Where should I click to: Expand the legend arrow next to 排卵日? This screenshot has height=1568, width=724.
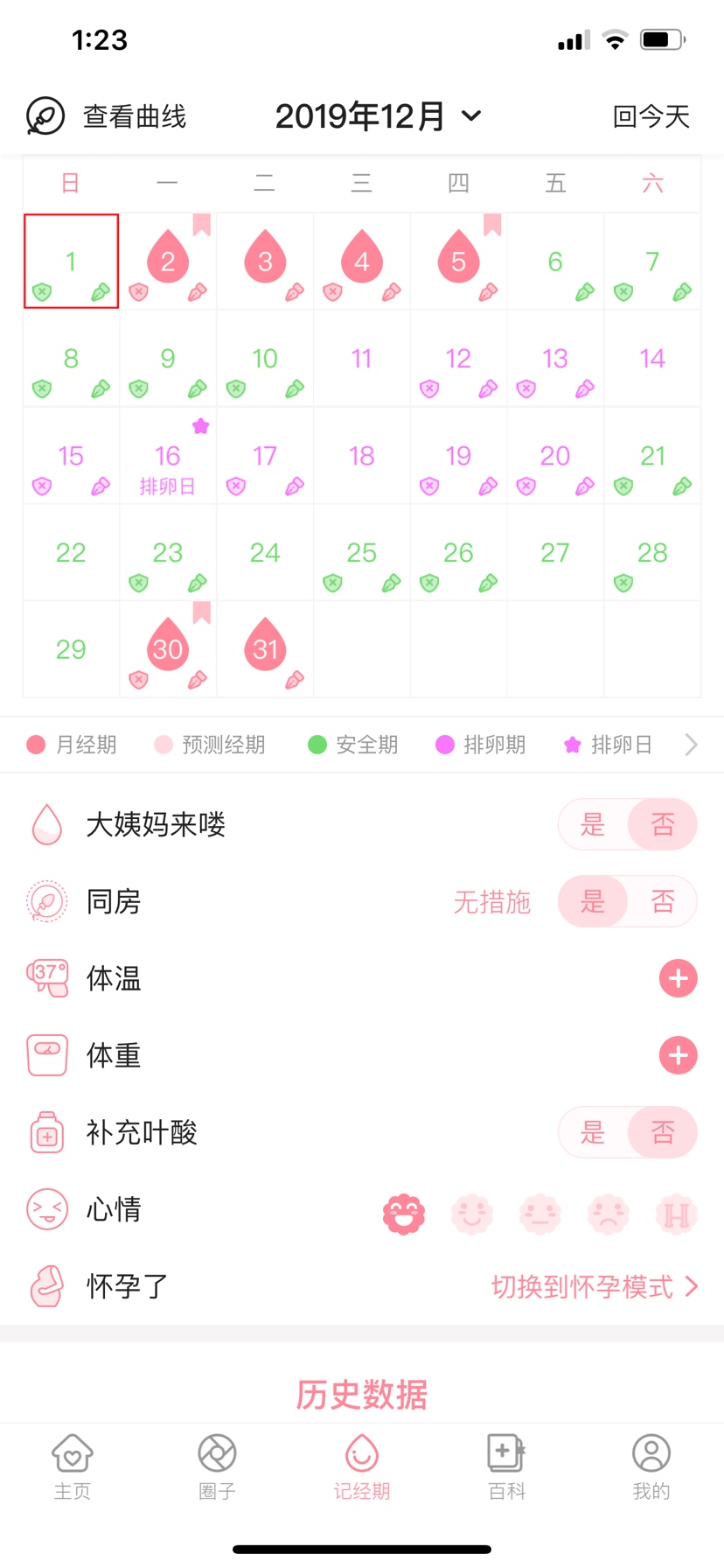pos(691,745)
